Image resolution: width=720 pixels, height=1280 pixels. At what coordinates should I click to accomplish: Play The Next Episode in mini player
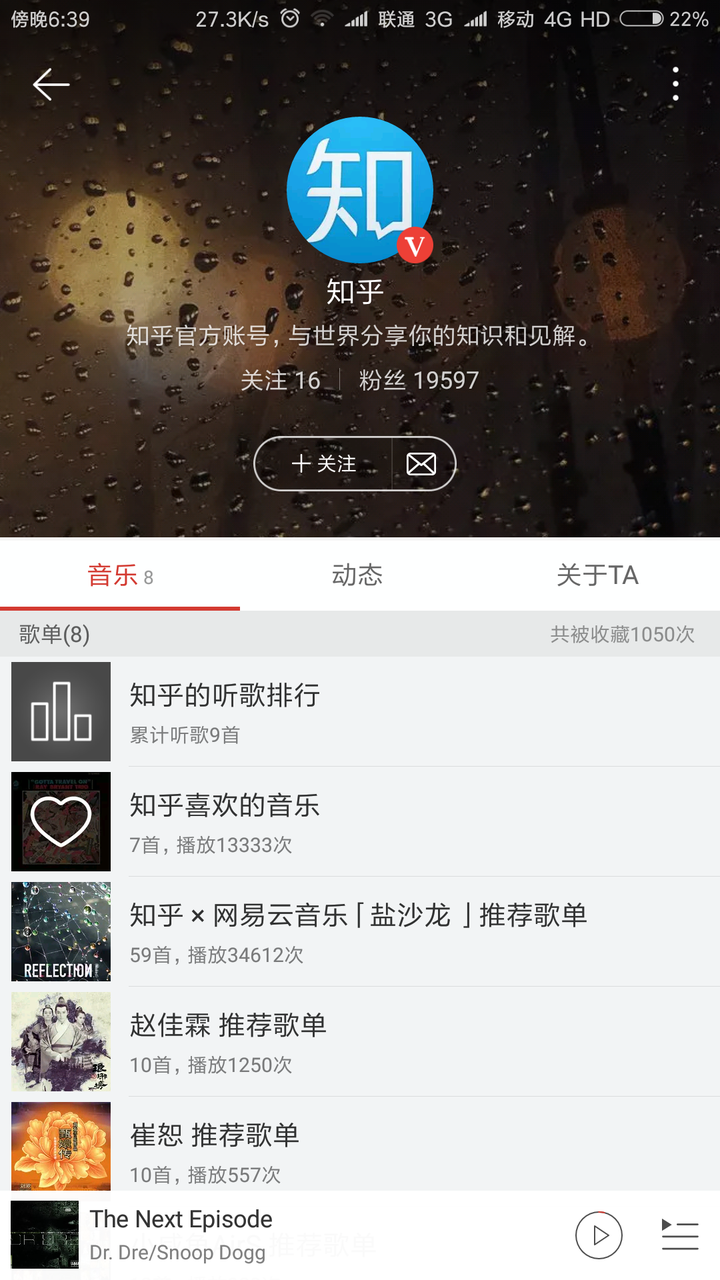(599, 1235)
